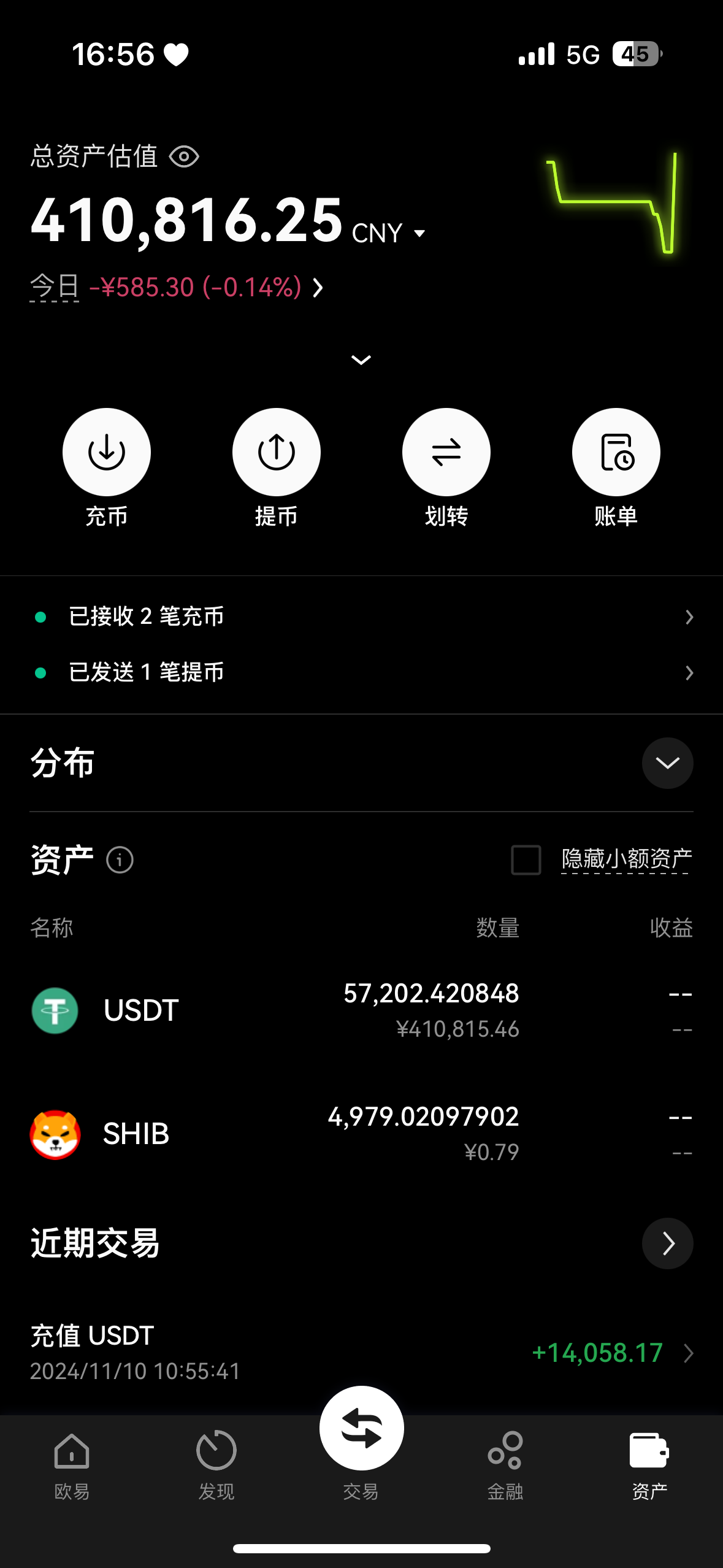Hide the total asset value with the eye icon
Image resolution: width=723 pixels, height=1568 pixels.
point(184,157)
